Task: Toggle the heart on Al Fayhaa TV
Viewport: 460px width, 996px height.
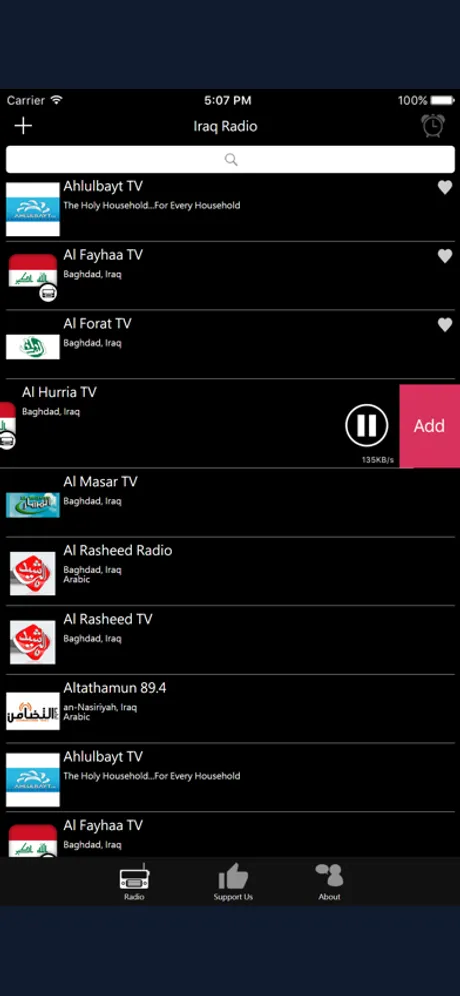Action: pyautogui.click(x=445, y=256)
